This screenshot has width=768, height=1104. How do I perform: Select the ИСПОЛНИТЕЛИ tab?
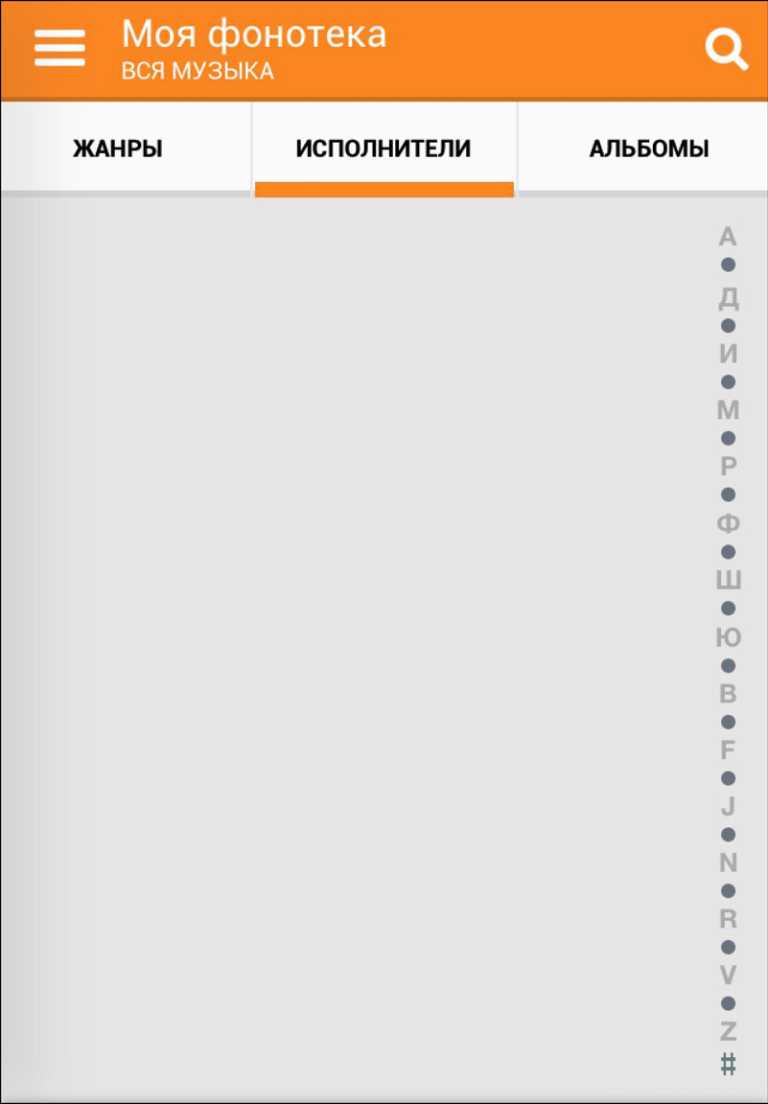(x=384, y=148)
